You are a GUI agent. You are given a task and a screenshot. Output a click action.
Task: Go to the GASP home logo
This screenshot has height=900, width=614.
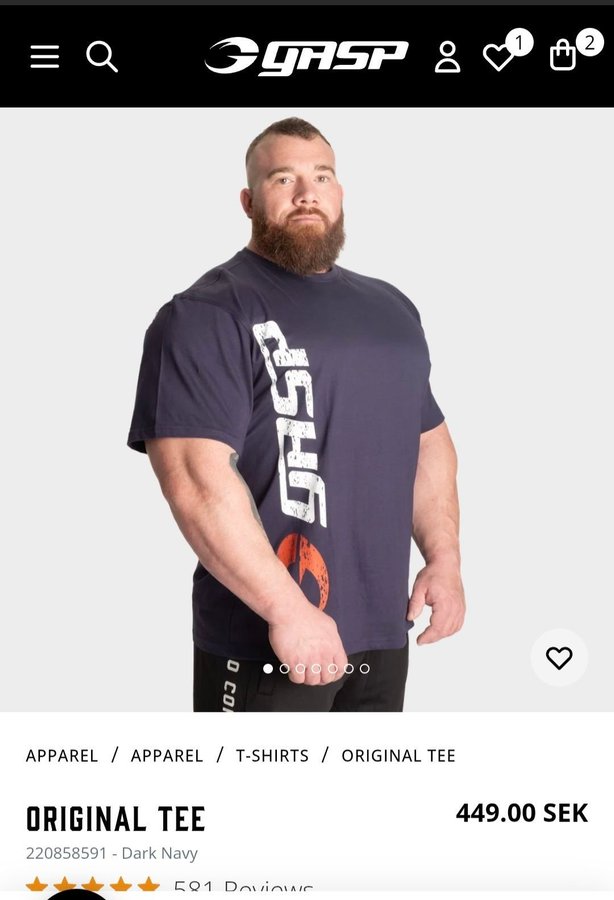[x=307, y=56]
